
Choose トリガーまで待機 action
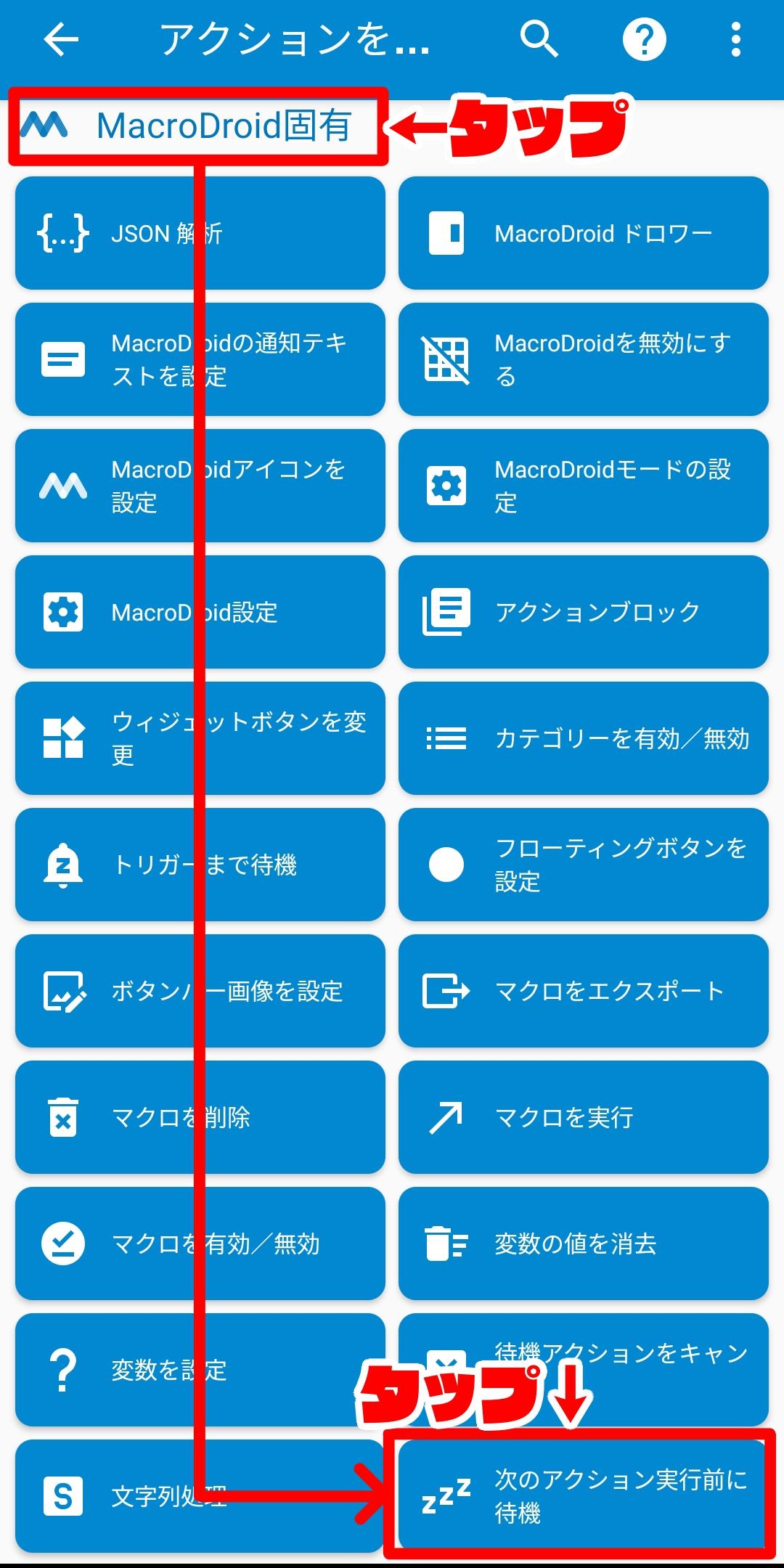pyautogui.click(x=200, y=865)
